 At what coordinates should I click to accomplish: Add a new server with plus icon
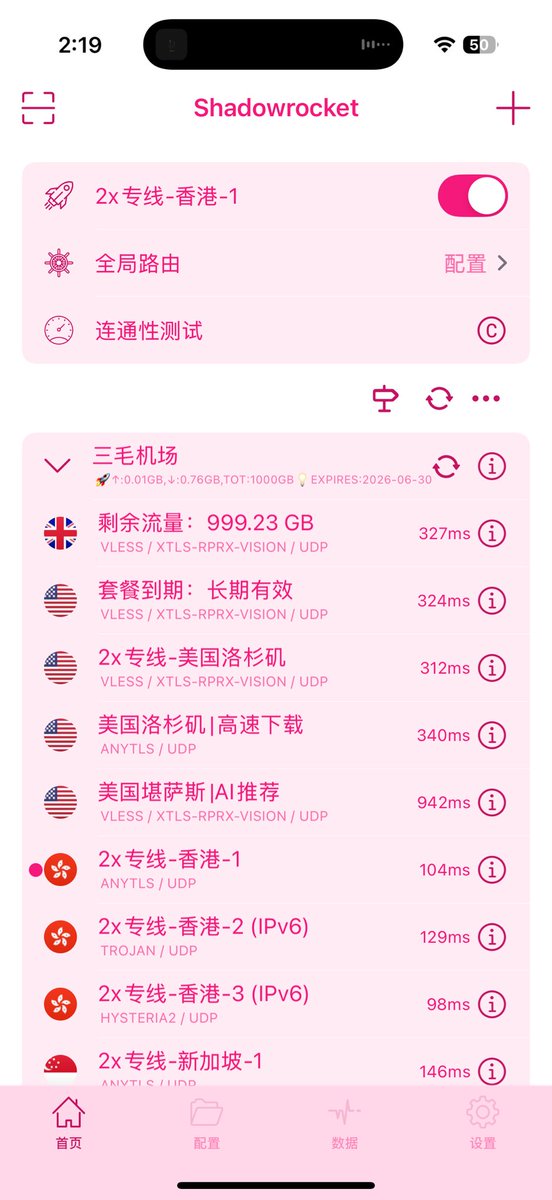(x=513, y=108)
